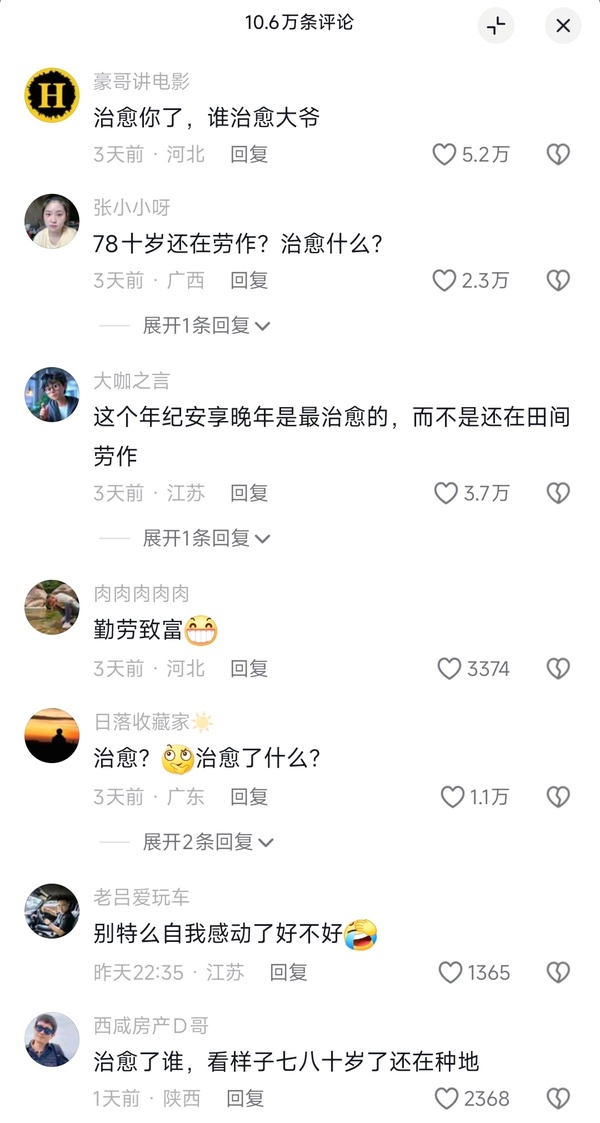Like 张小小呀's comment
The height and width of the screenshot is (1123, 600).
[x=445, y=281]
